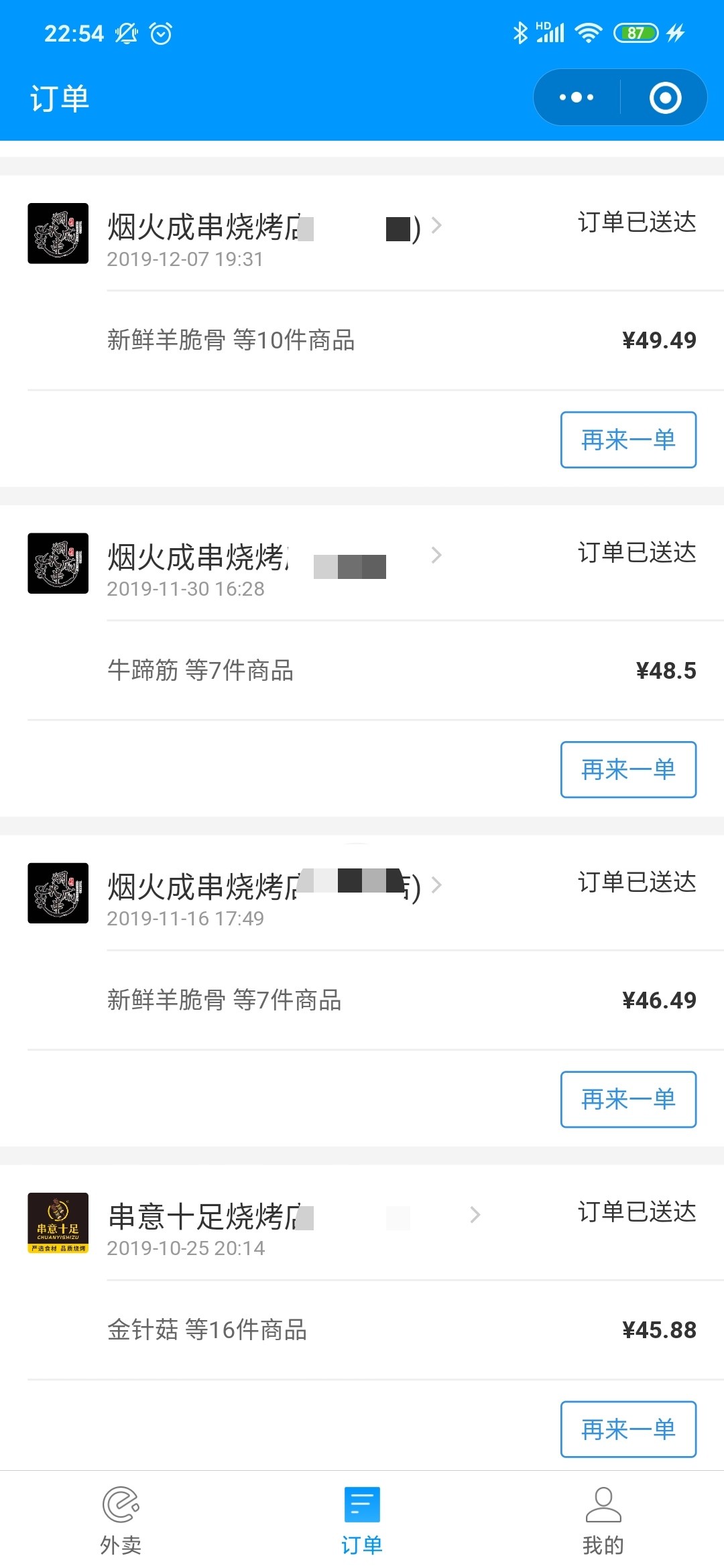This screenshot has width=724, height=1568.
Task: Tap the 烟火成串 logo on the November 30 order
Action: coord(58,563)
